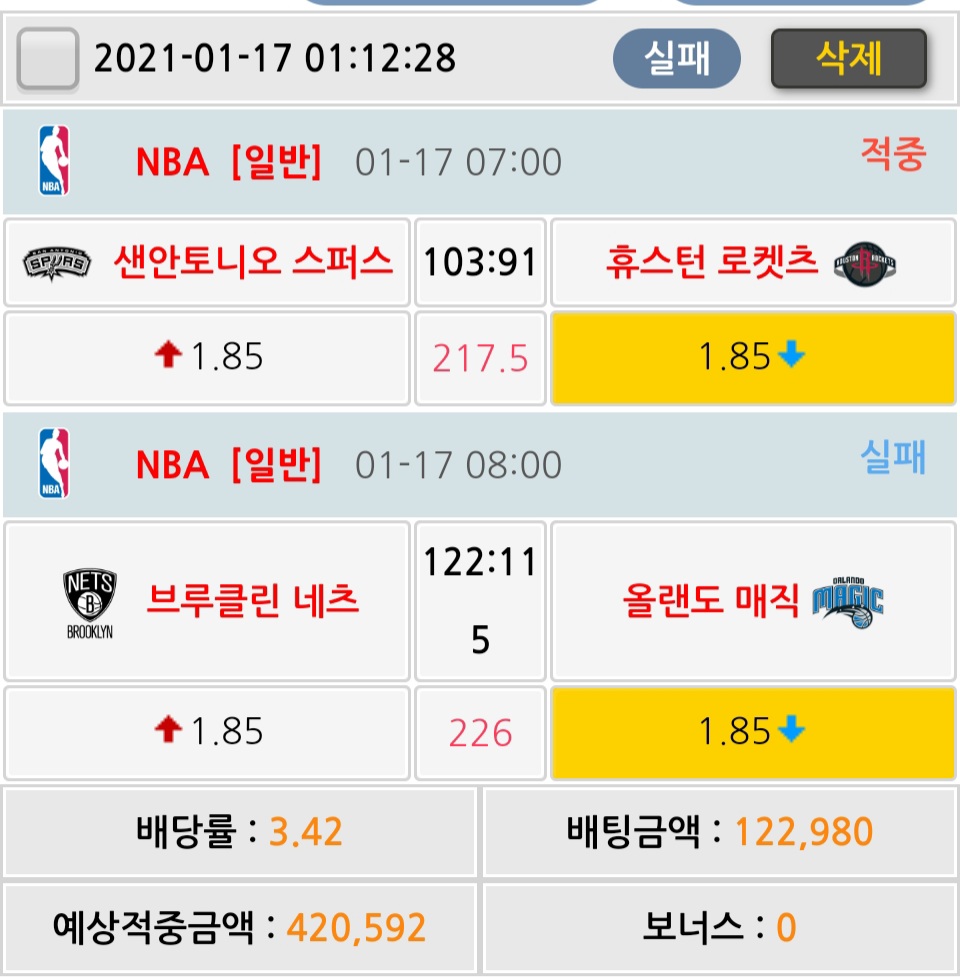Select the checkbox for the 2021-01-17 bet
Image resolution: width=960 pixels, height=980 pixels.
coord(47,58)
